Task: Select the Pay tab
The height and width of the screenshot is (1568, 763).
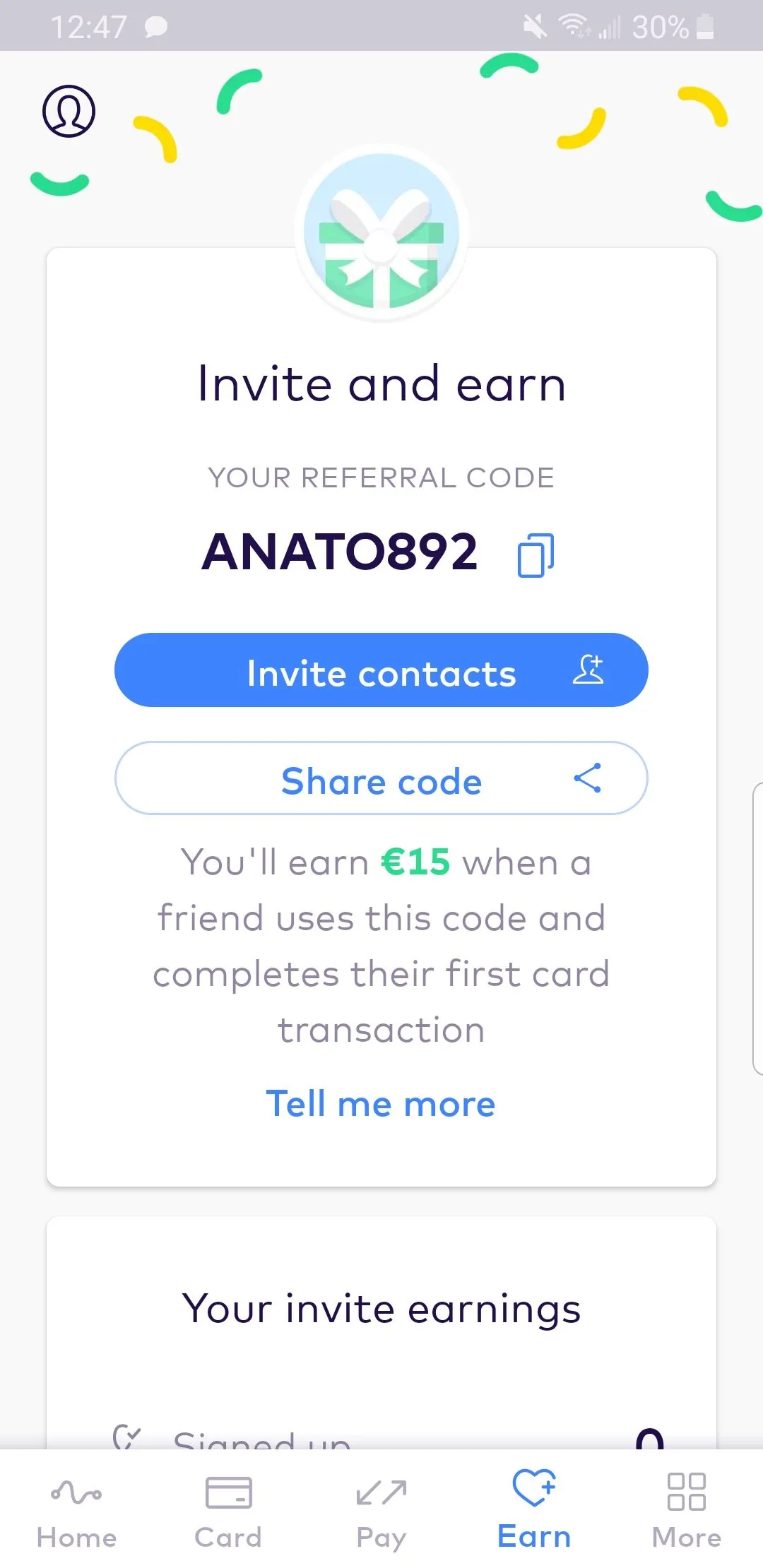Action: pyautogui.click(x=381, y=1511)
